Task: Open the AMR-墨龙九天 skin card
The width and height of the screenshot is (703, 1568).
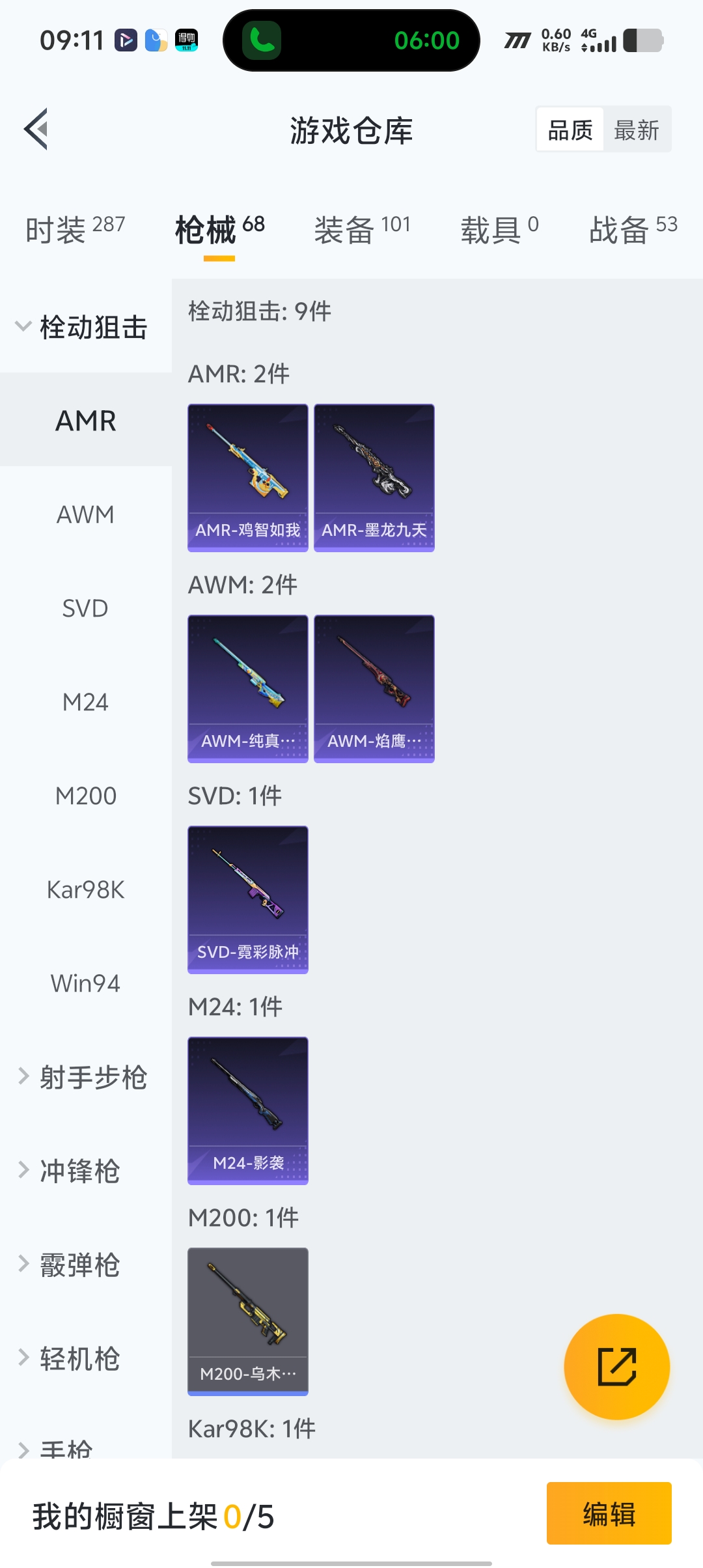Action: click(x=374, y=478)
